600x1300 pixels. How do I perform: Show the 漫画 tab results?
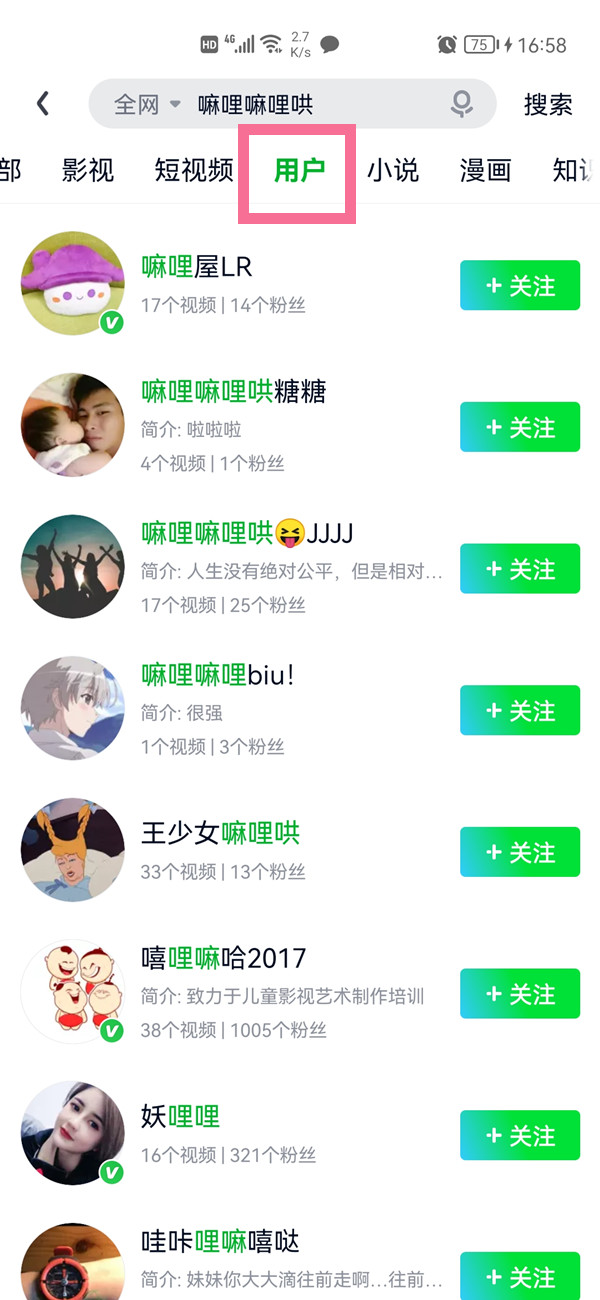pyautogui.click(x=485, y=170)
